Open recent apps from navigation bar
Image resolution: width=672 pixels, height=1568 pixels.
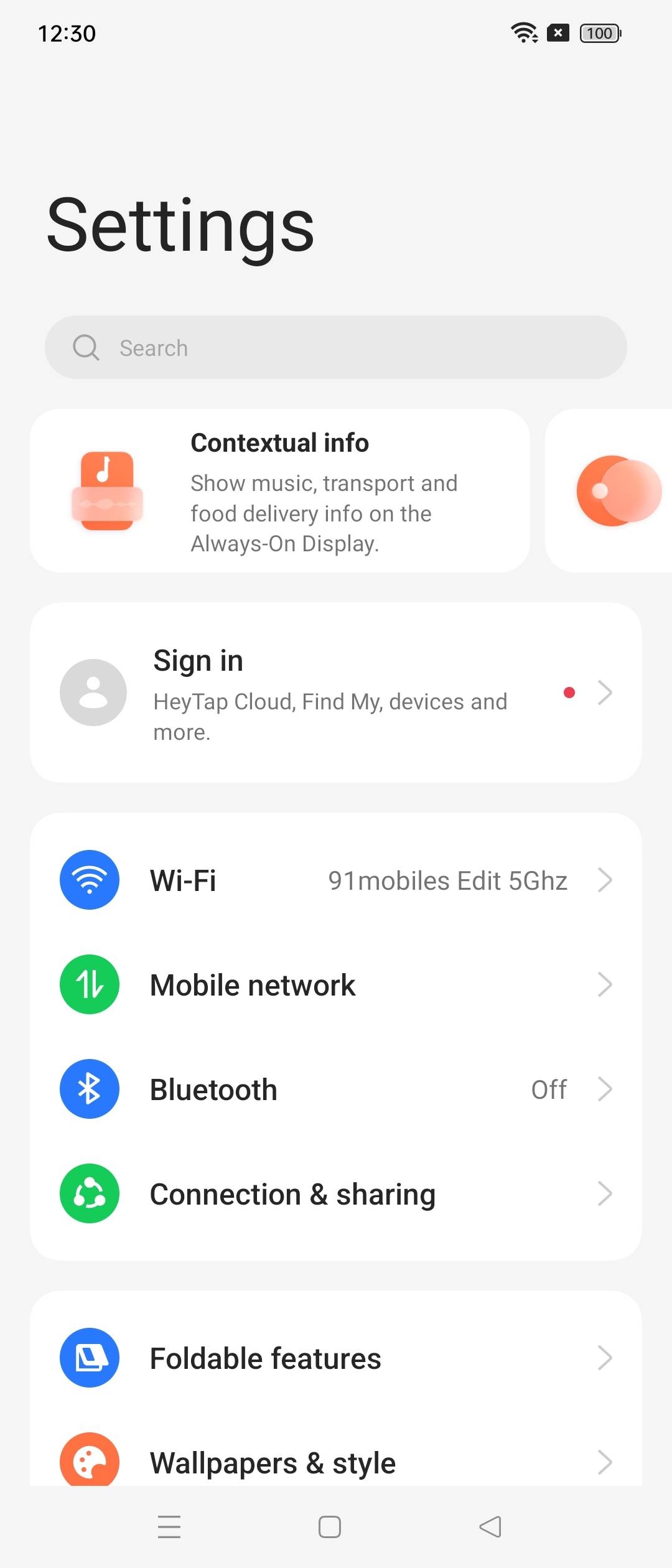(x=169, y=1527)
